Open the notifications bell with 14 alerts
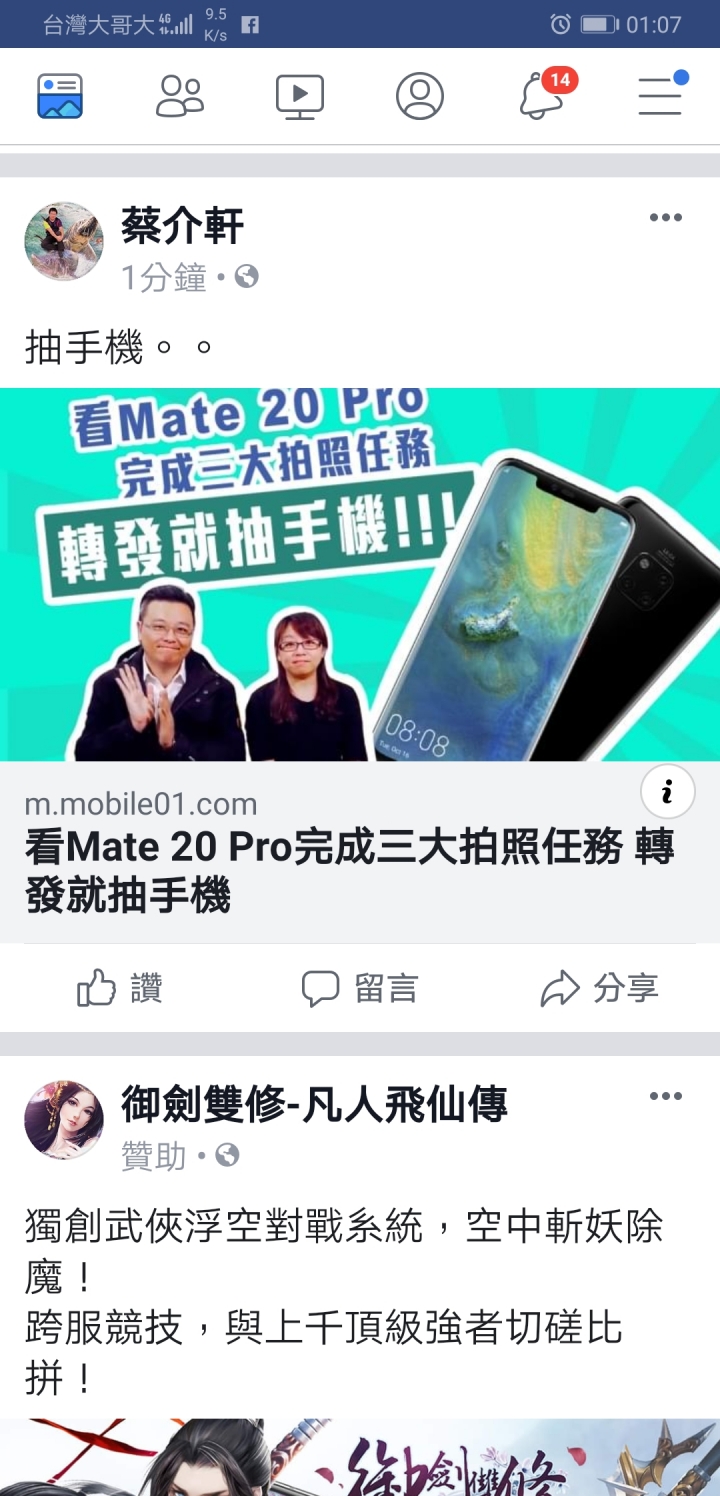 542,97
